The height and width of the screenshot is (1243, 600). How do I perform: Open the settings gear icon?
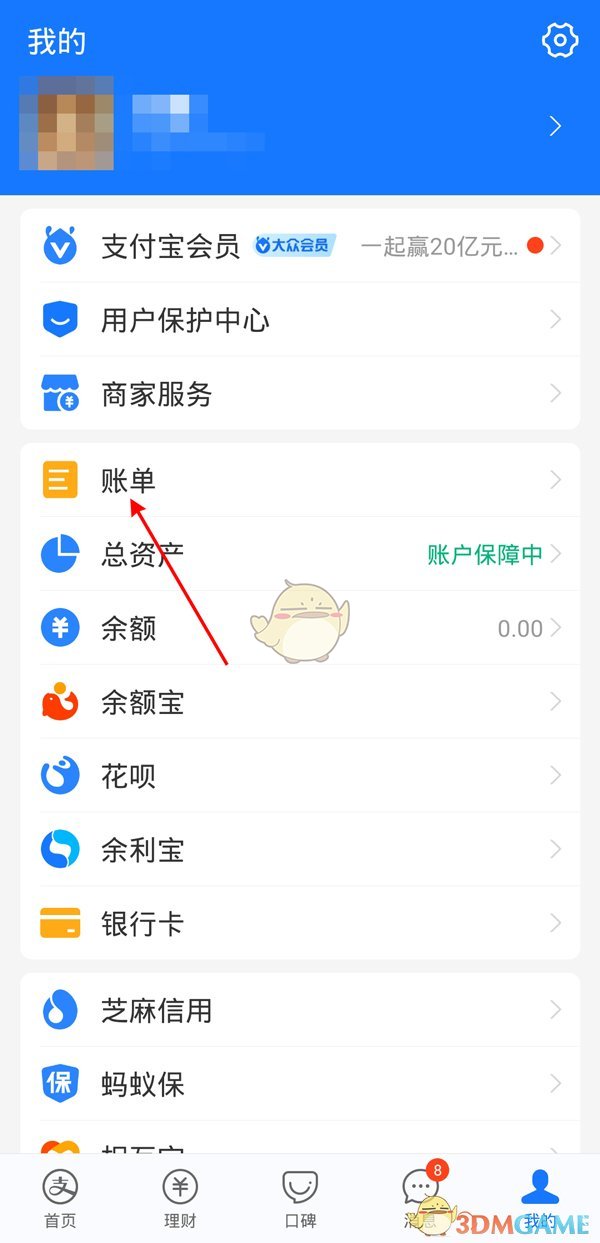560,40
